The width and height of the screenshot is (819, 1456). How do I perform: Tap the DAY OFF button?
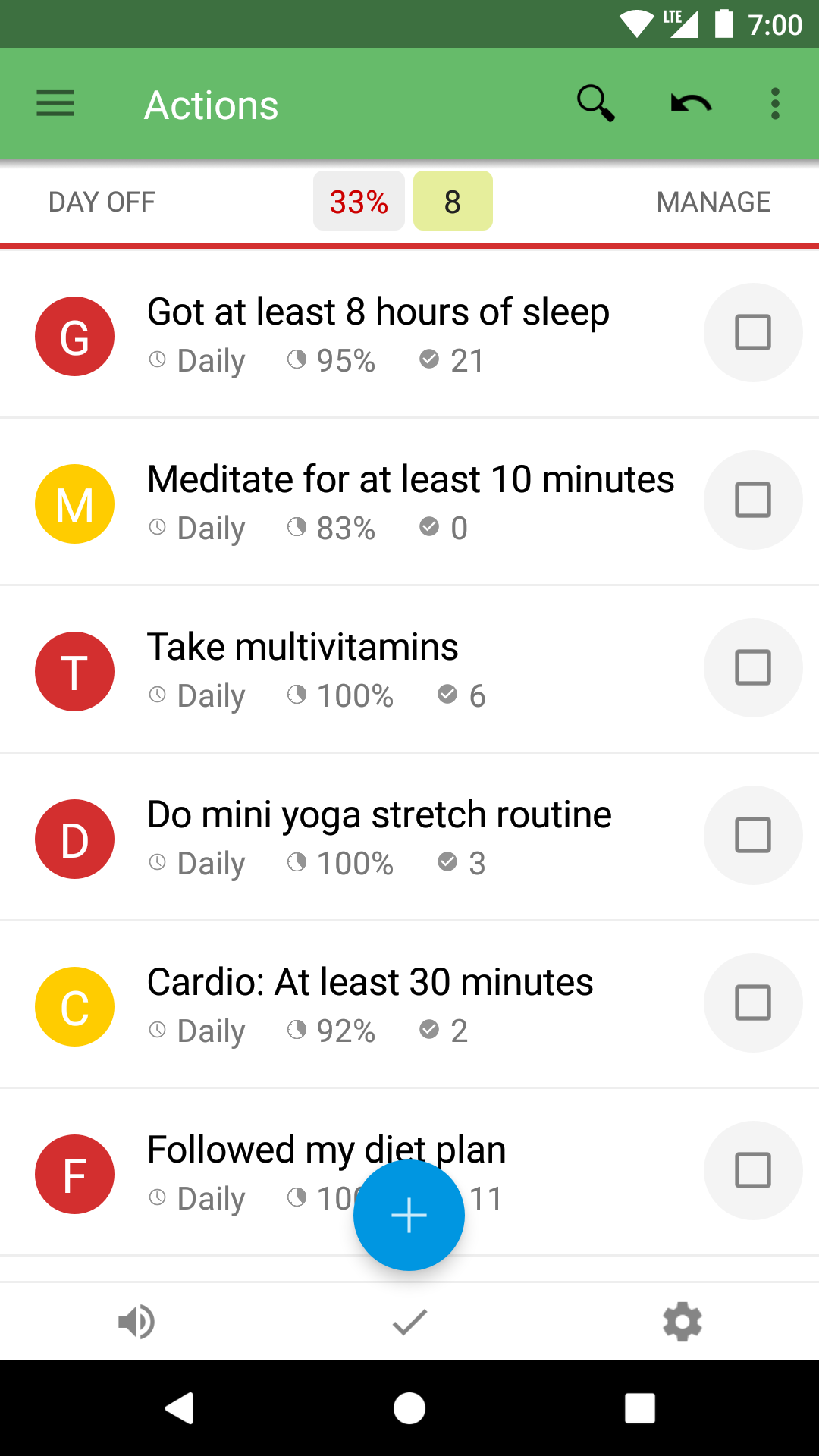click(x=102, y=202)
